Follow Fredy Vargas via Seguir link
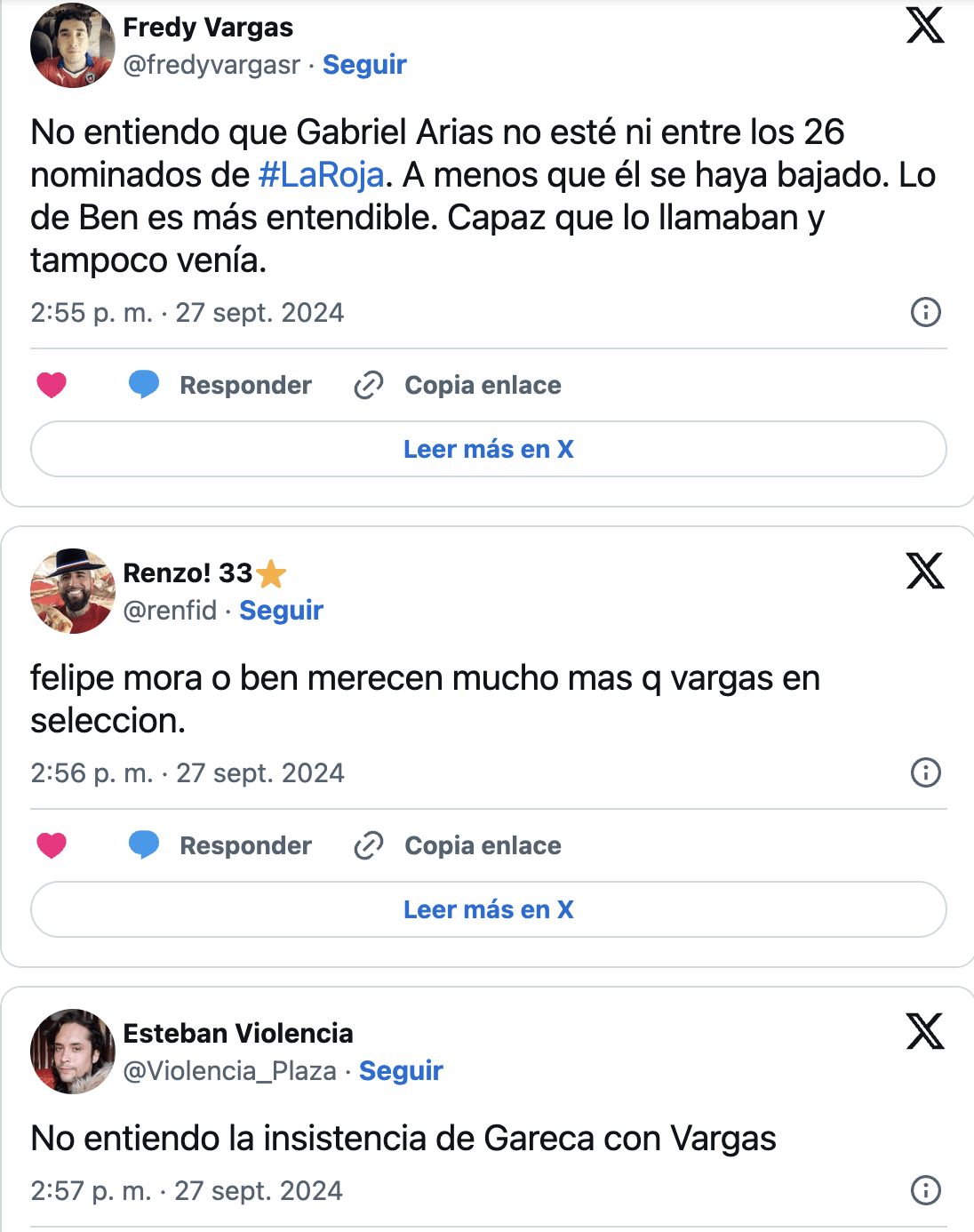The image size is (974, 1232). point(364,65)
